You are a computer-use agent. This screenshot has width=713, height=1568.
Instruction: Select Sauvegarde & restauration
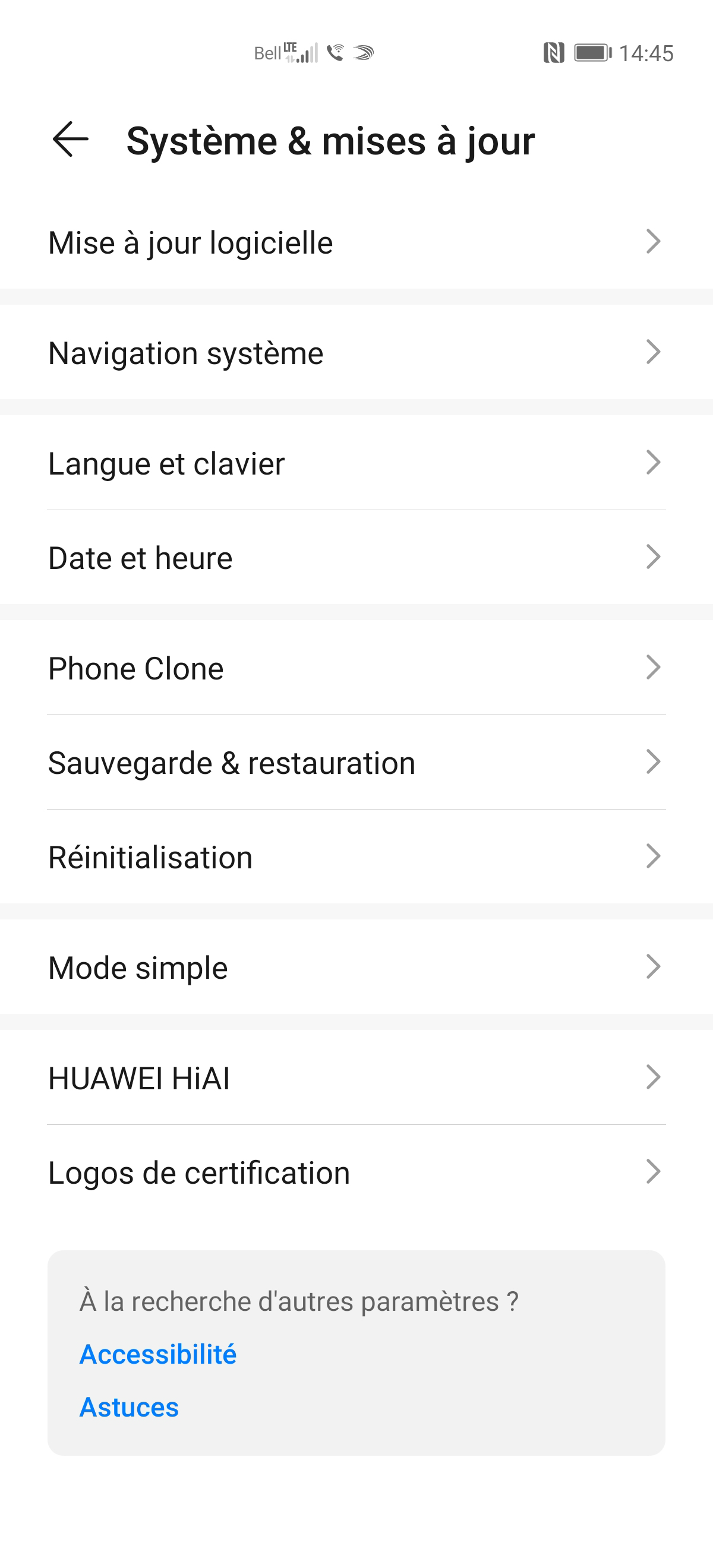point(356,762)
